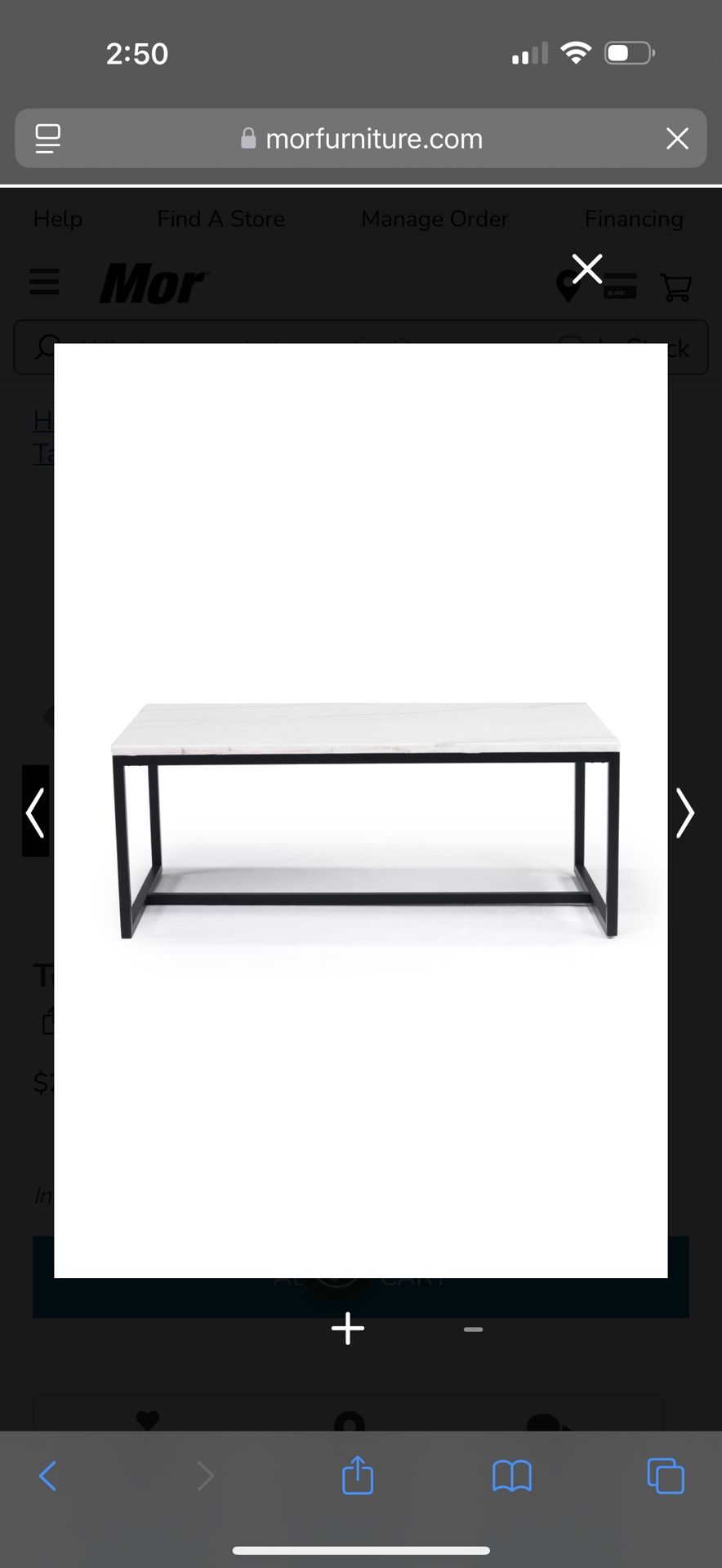The image size is (722, 1568).
Task: Open the Safari share sheet
Action: pyautogui.click(x=357, y=1475)
